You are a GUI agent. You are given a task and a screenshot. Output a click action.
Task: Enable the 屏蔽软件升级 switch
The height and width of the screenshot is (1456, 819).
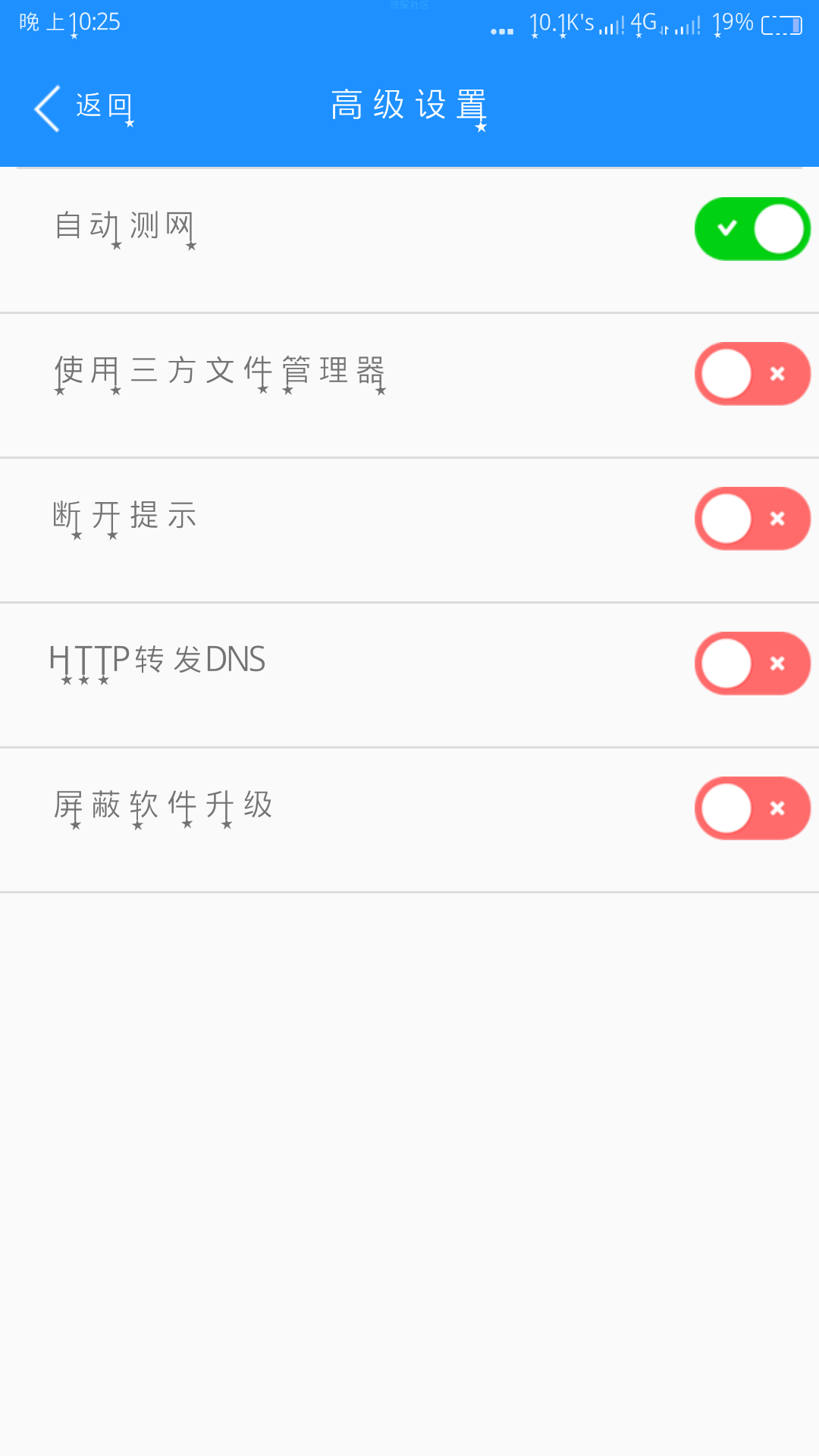[752, 808]
